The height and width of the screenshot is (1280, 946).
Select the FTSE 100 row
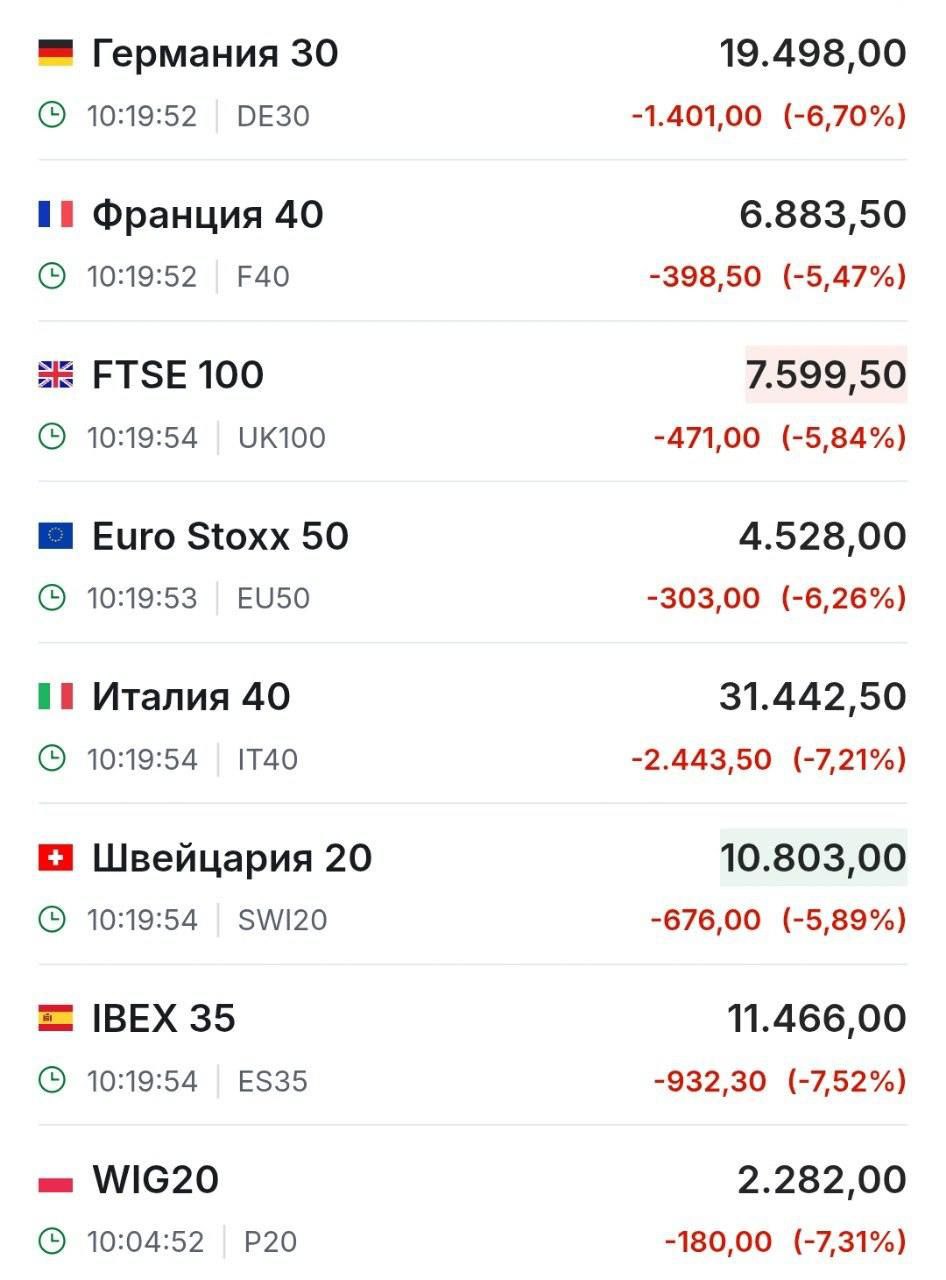(x=178, y=376)
